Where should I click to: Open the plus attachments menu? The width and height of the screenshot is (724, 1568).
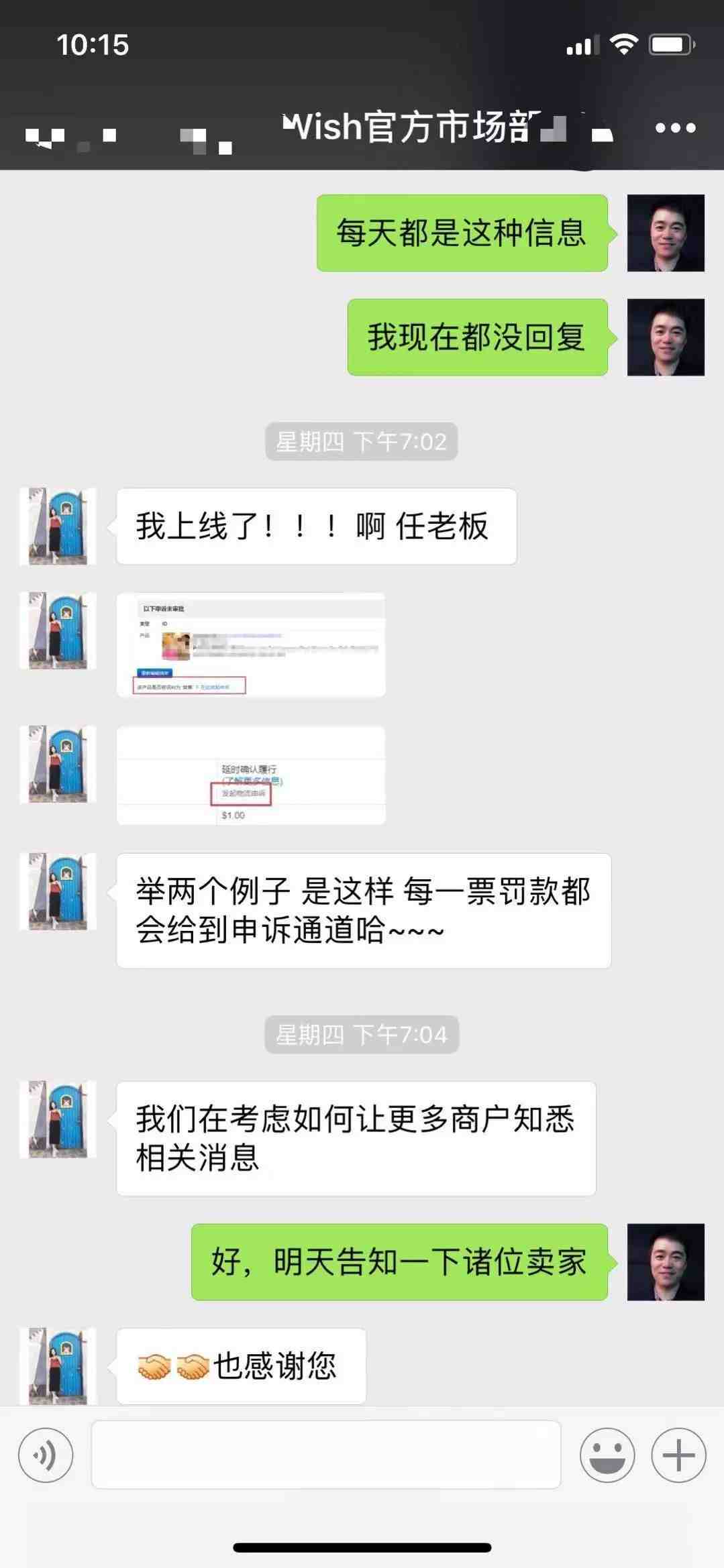(x=678, y=1455)
